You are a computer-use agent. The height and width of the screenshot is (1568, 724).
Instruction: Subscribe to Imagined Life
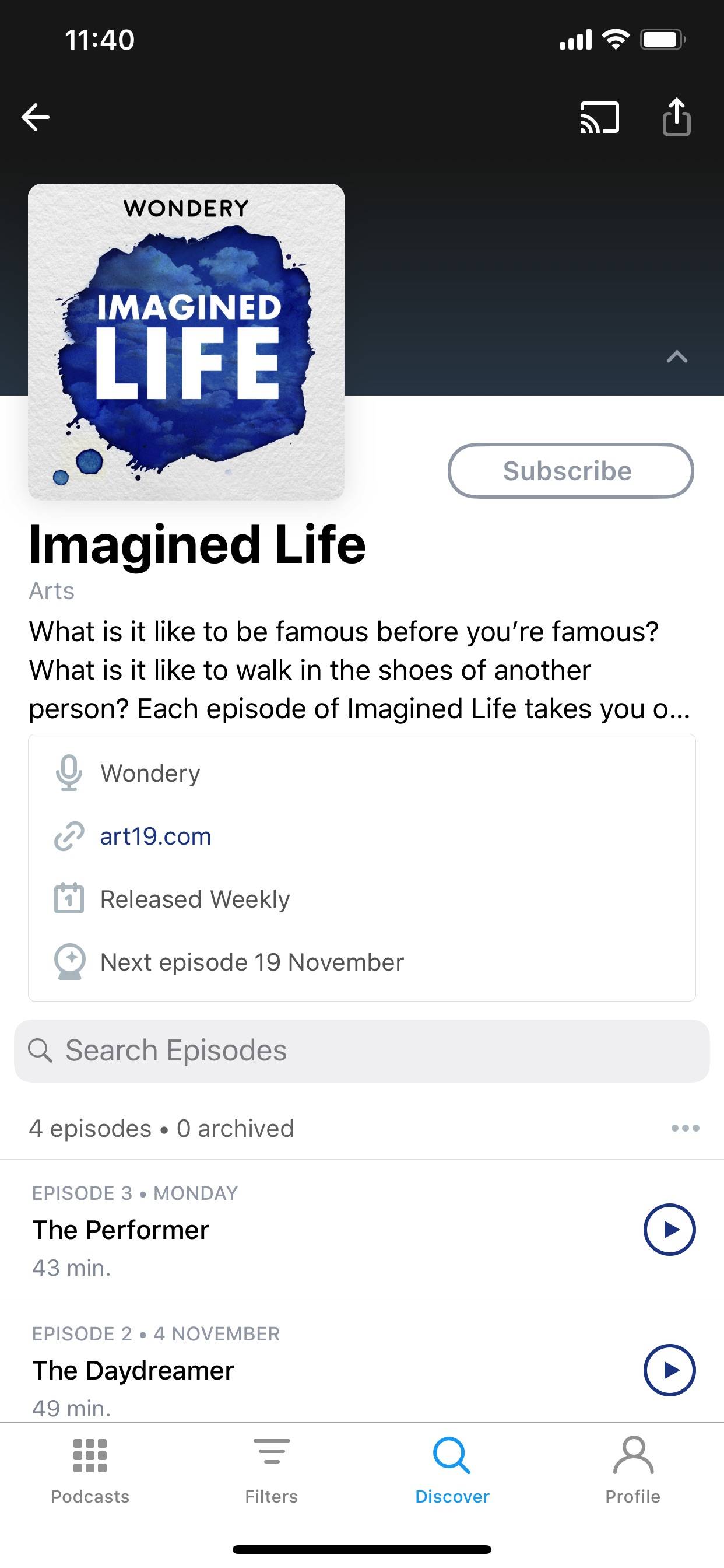(570, 471)
